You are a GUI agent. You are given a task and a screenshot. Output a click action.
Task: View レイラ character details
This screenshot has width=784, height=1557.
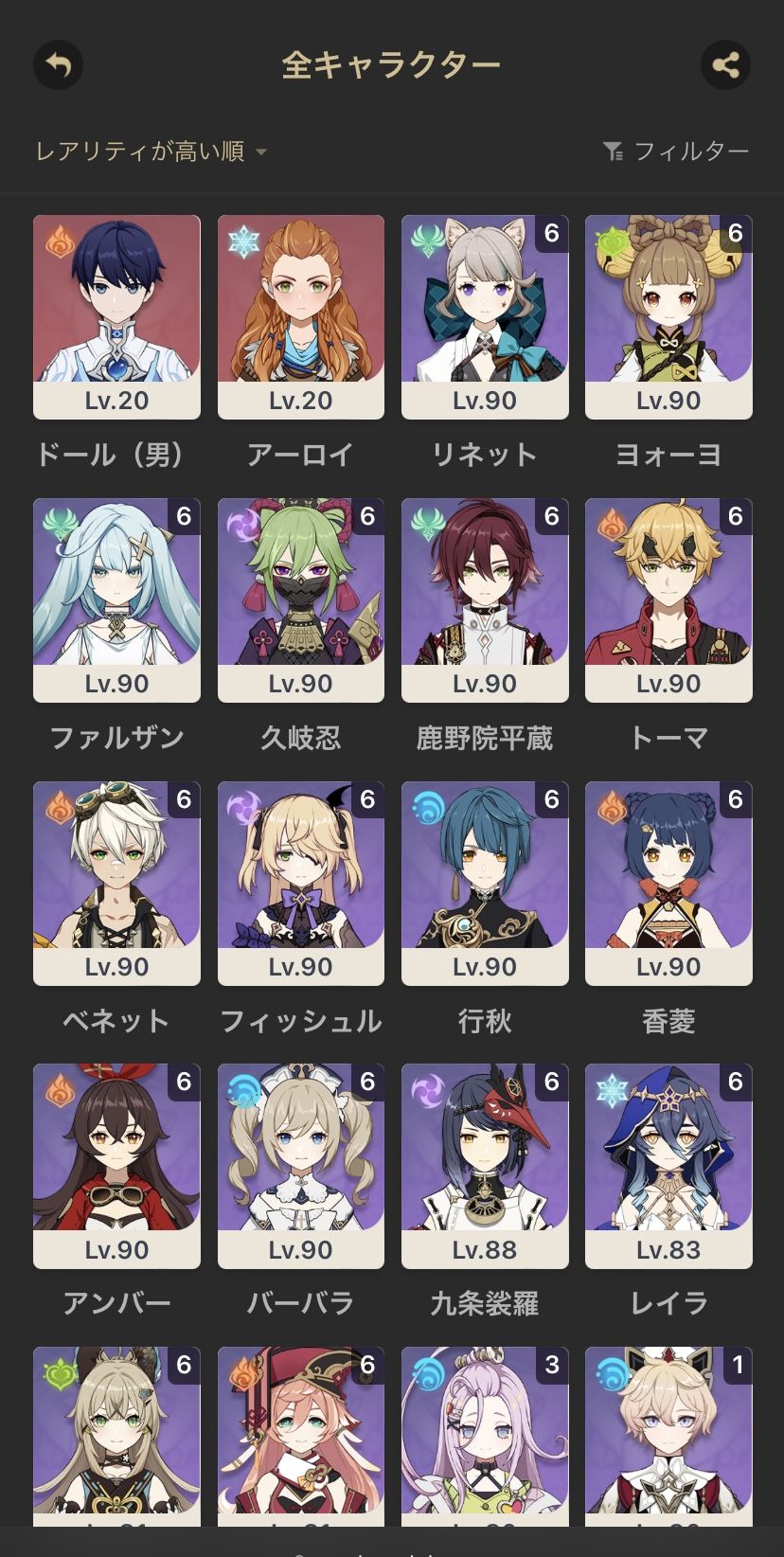(668, 1165)
